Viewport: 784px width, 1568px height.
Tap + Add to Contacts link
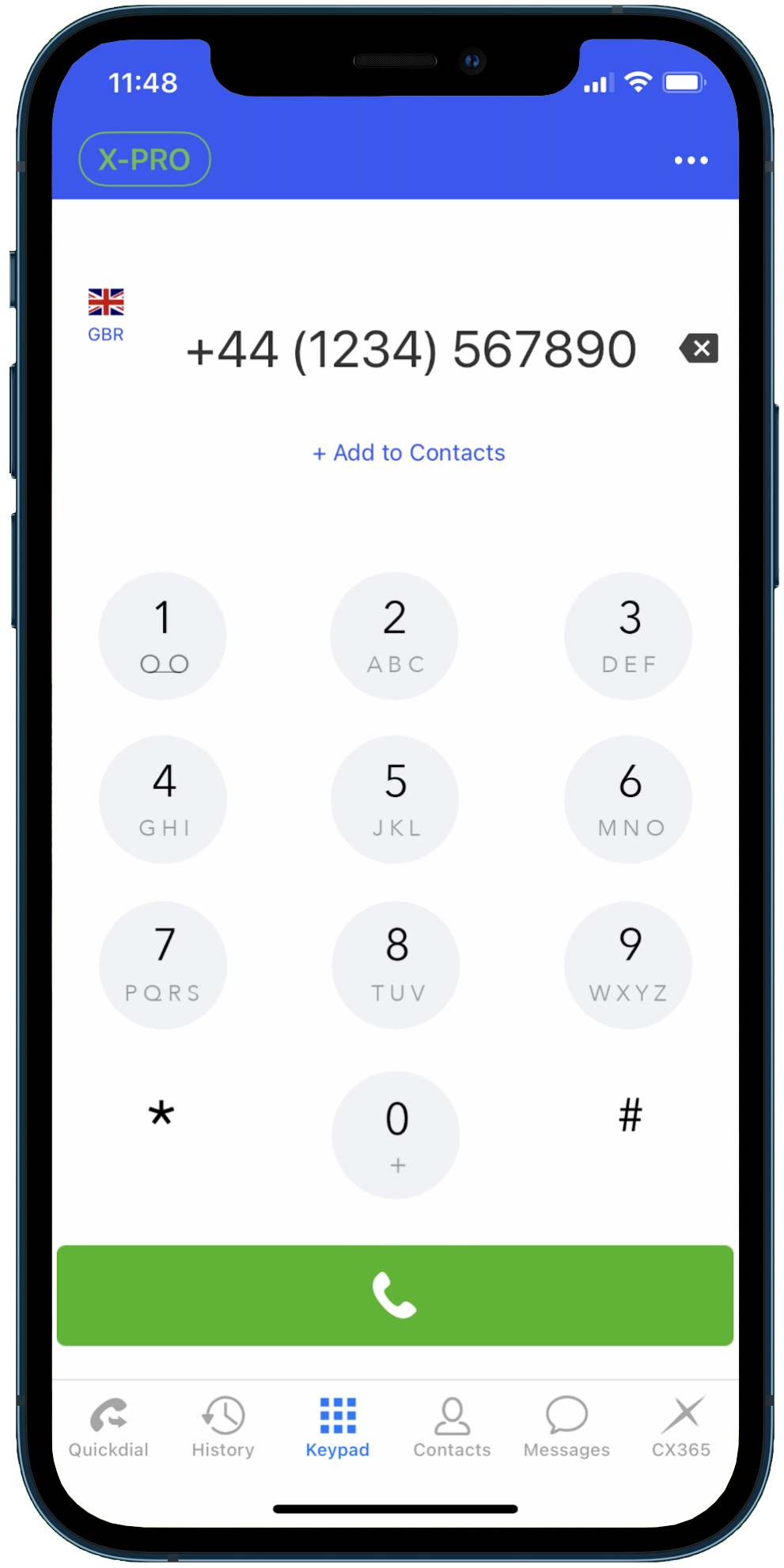click(x=409, y=453)
